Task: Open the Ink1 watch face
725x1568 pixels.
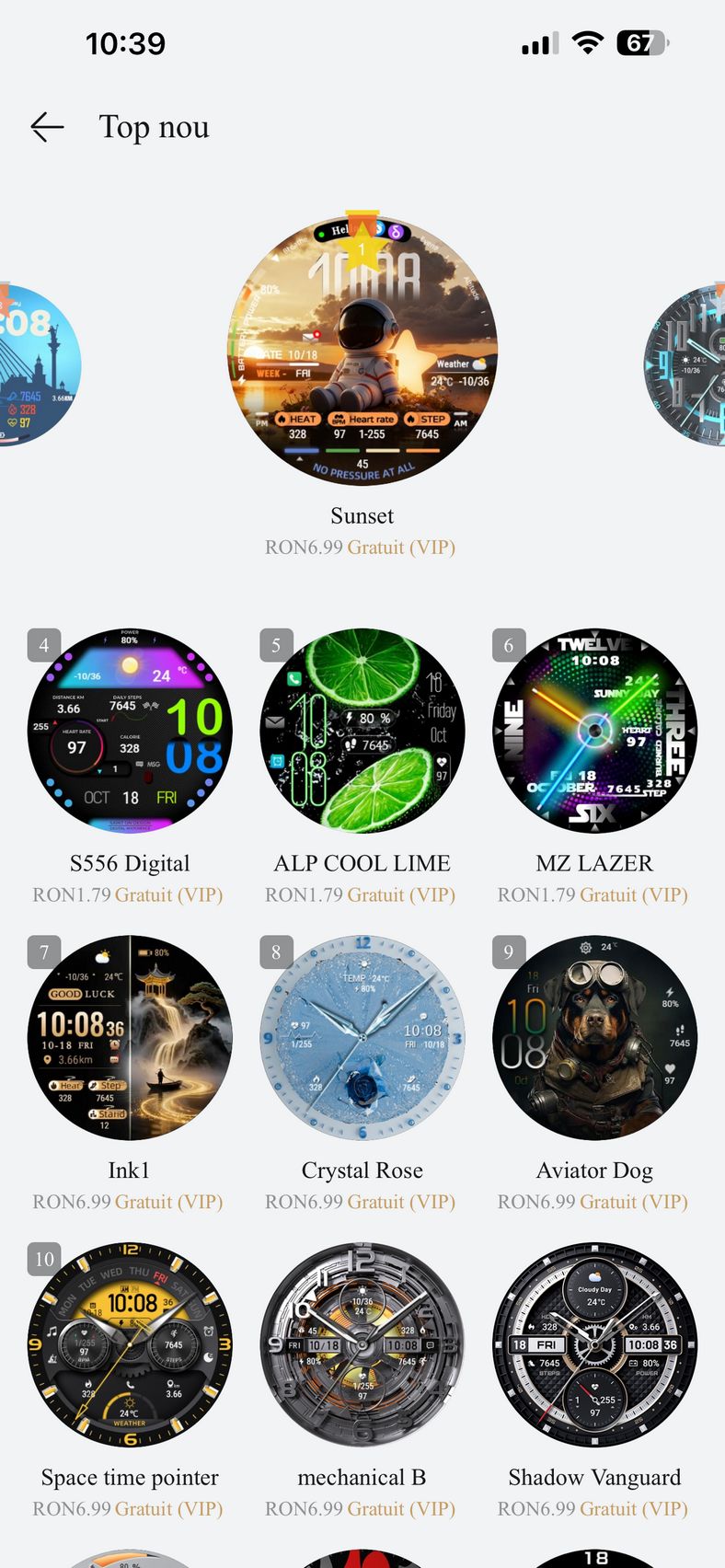Action: click(x=130, y=1038)
